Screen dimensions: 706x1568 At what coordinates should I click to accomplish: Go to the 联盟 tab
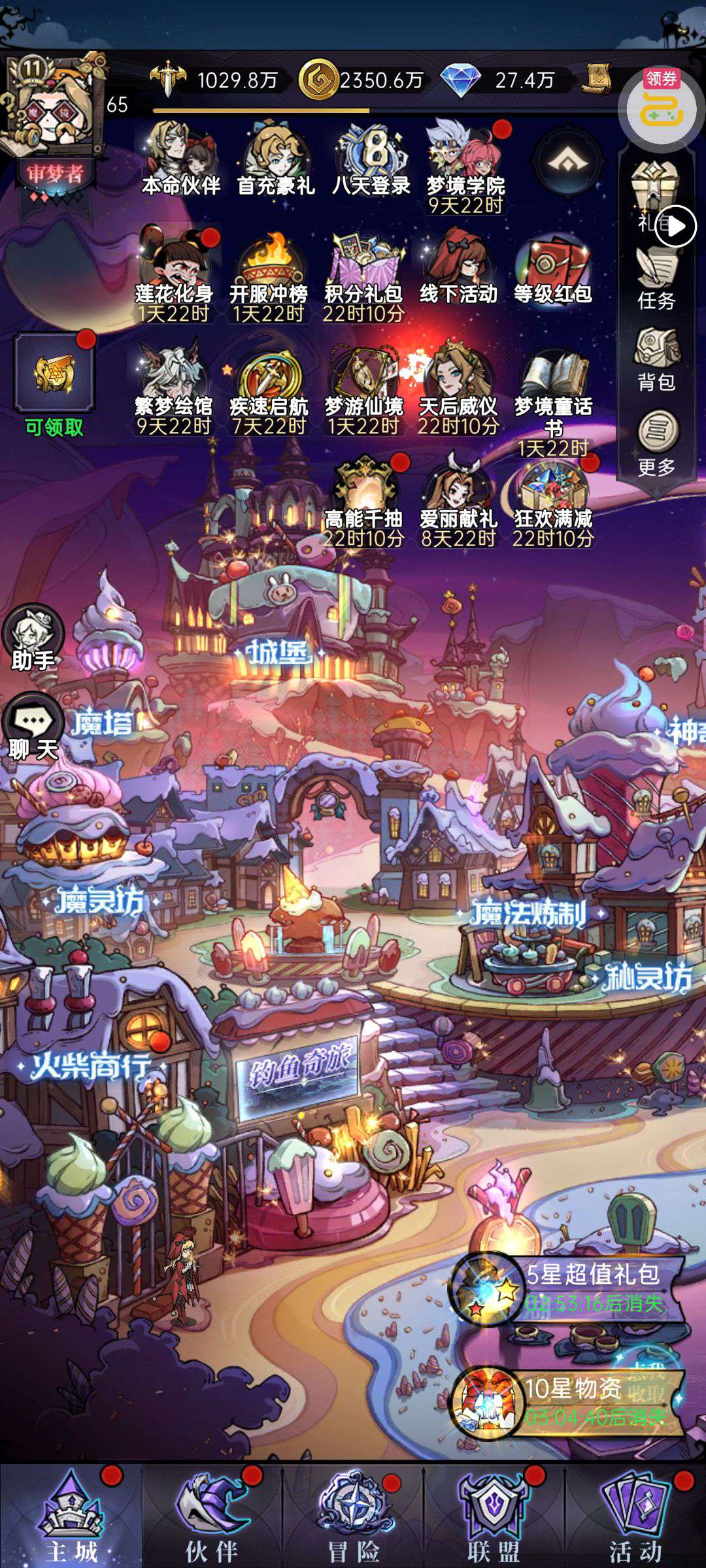tap(494, 1514)
